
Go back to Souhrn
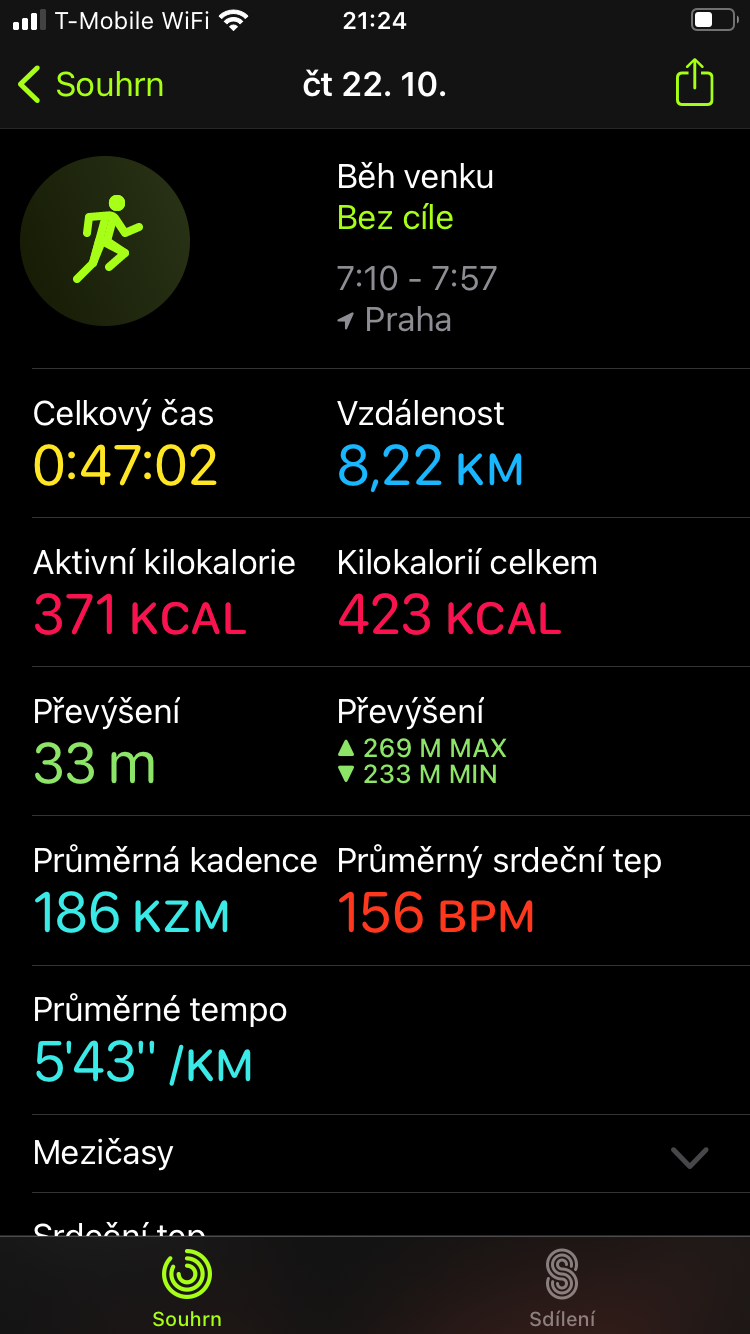click(x=91, y=85)
